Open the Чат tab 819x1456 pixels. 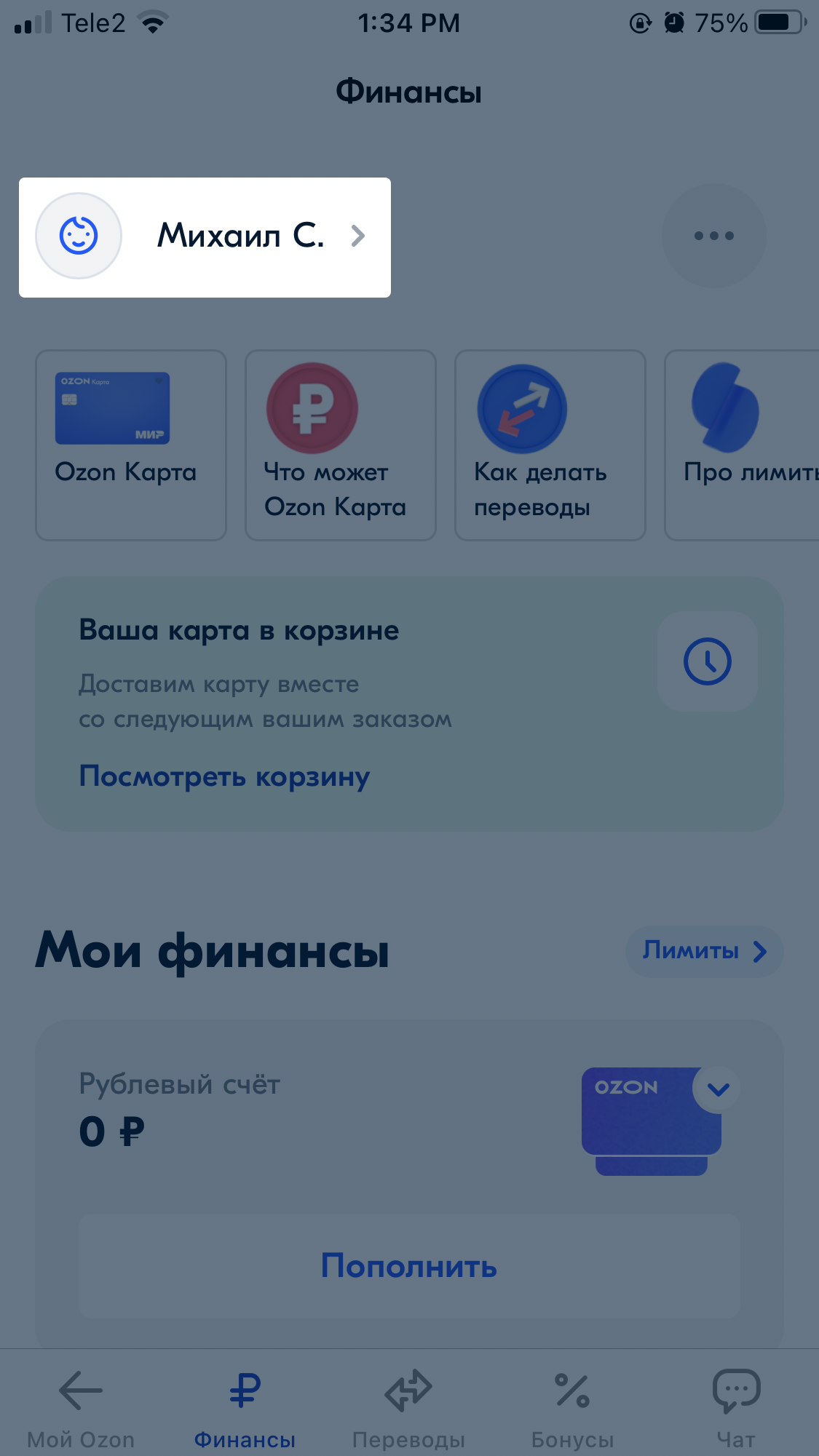[x=736, y=1408]
